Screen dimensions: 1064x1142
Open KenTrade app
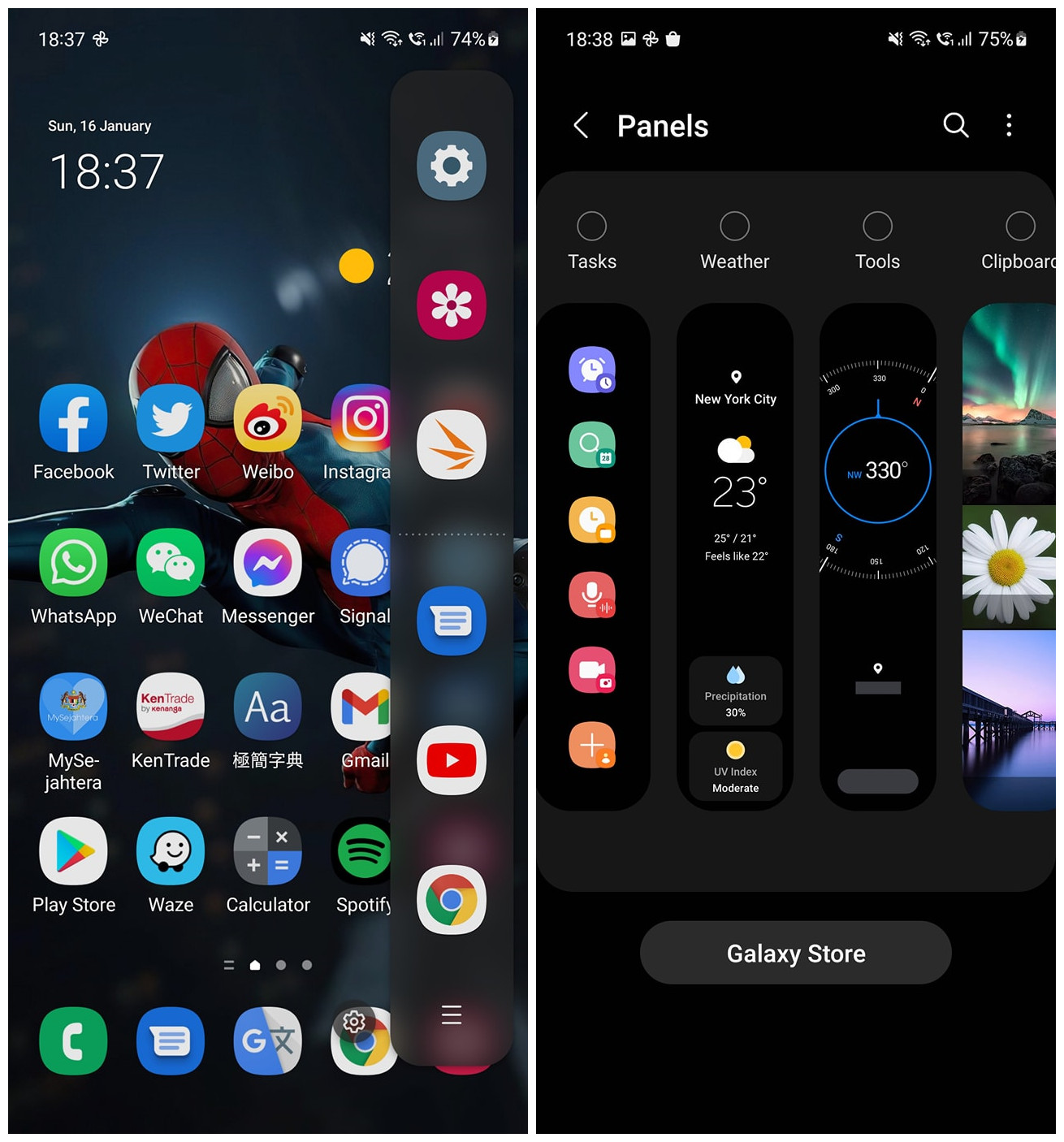tap(171, 707)
